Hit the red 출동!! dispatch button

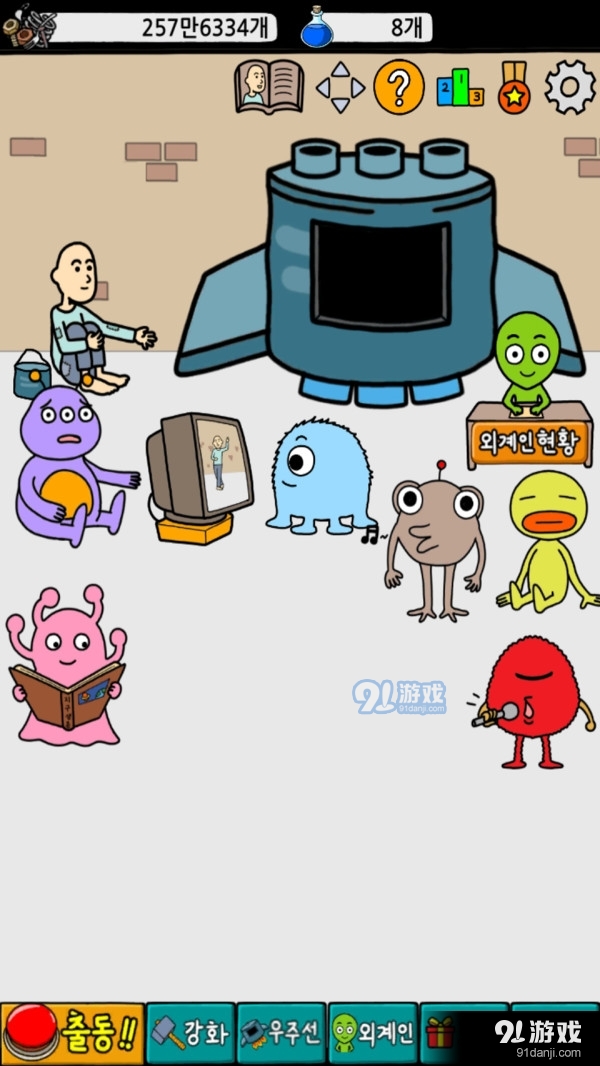[72, 1033]
